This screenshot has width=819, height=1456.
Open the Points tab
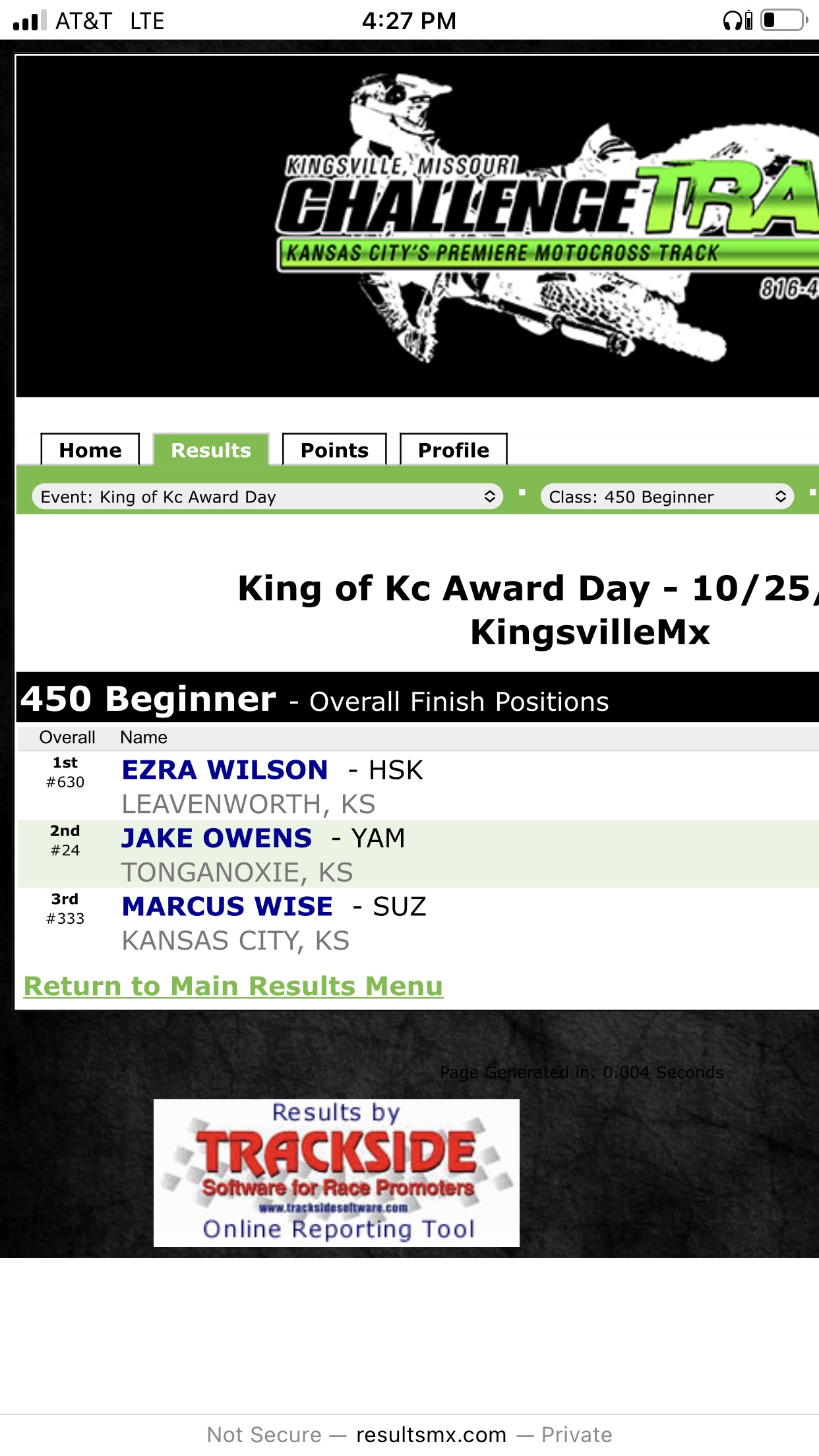coord(334,450)
